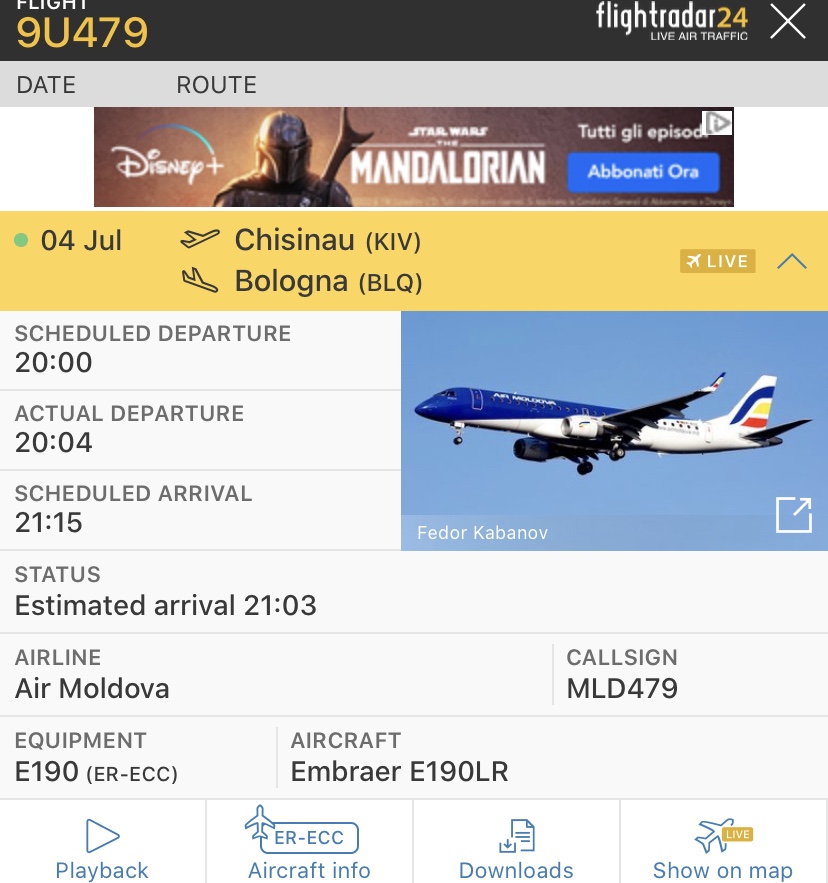The image size is (828, 883).
Task: Open the Air Moldova aircraft photo fullscreen
Action: 794,515
